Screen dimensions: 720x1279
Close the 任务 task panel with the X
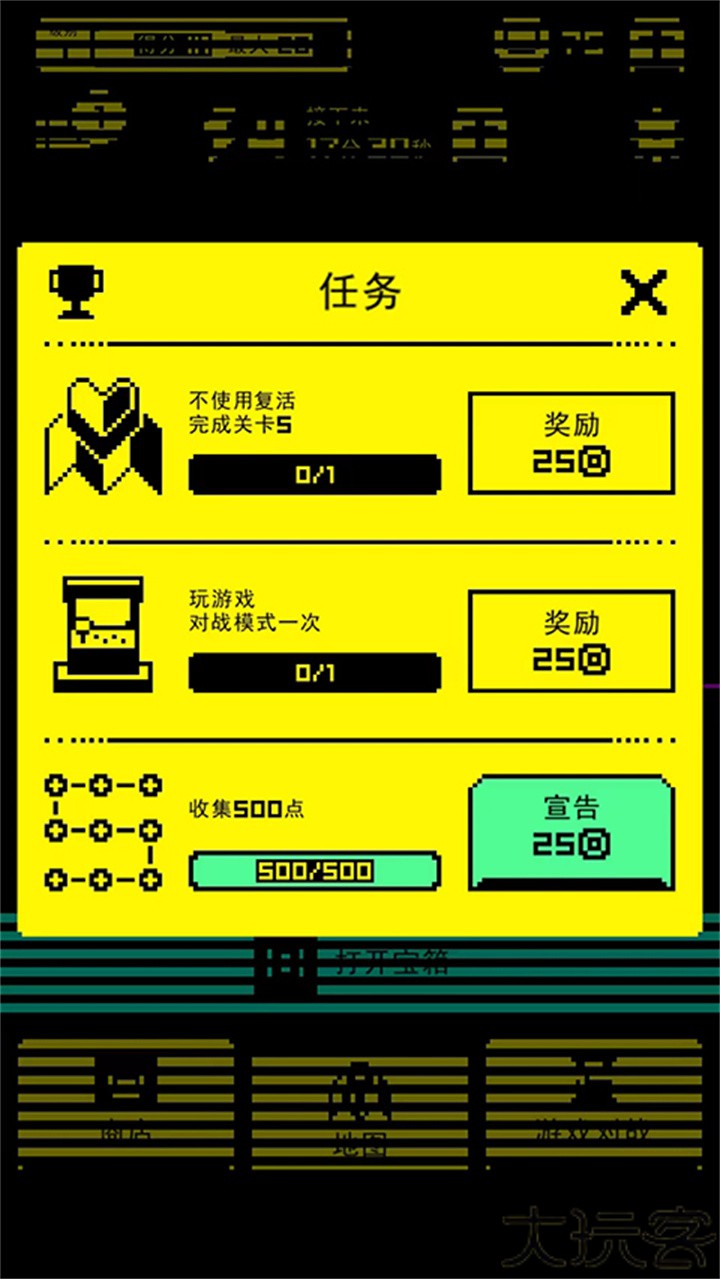(643, 291)
